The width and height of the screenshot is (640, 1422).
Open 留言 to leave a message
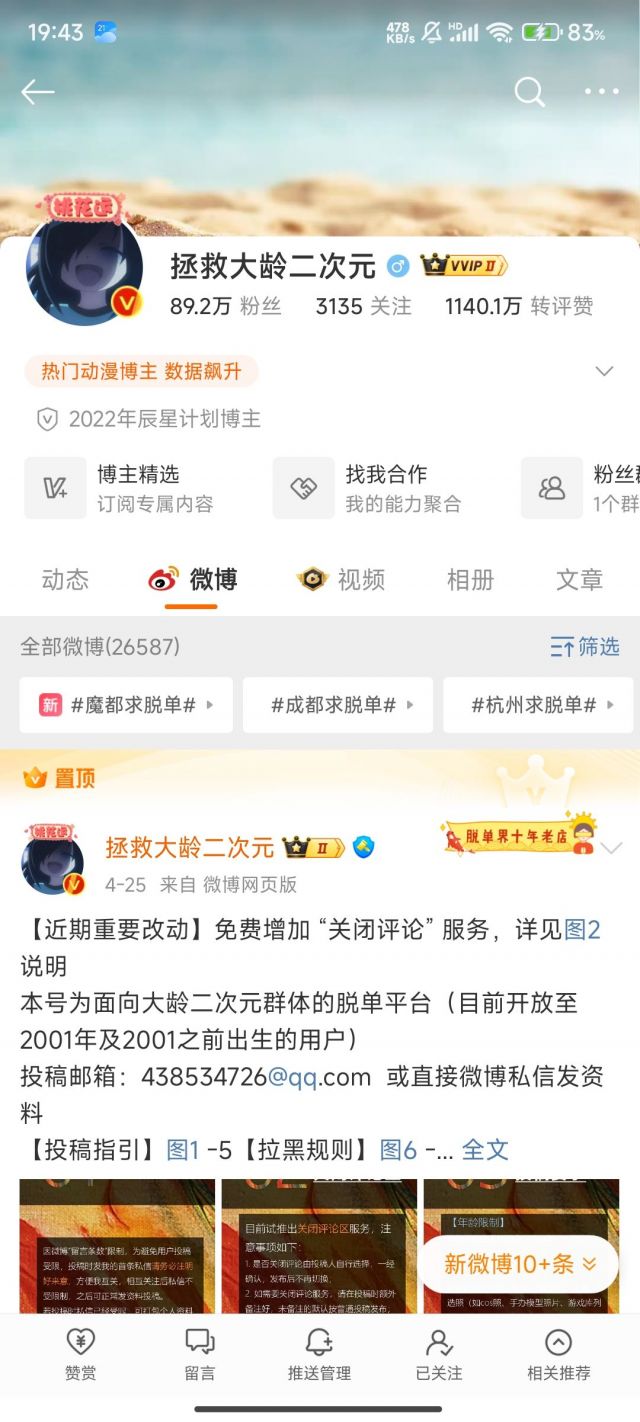[x=200, y=1354]
